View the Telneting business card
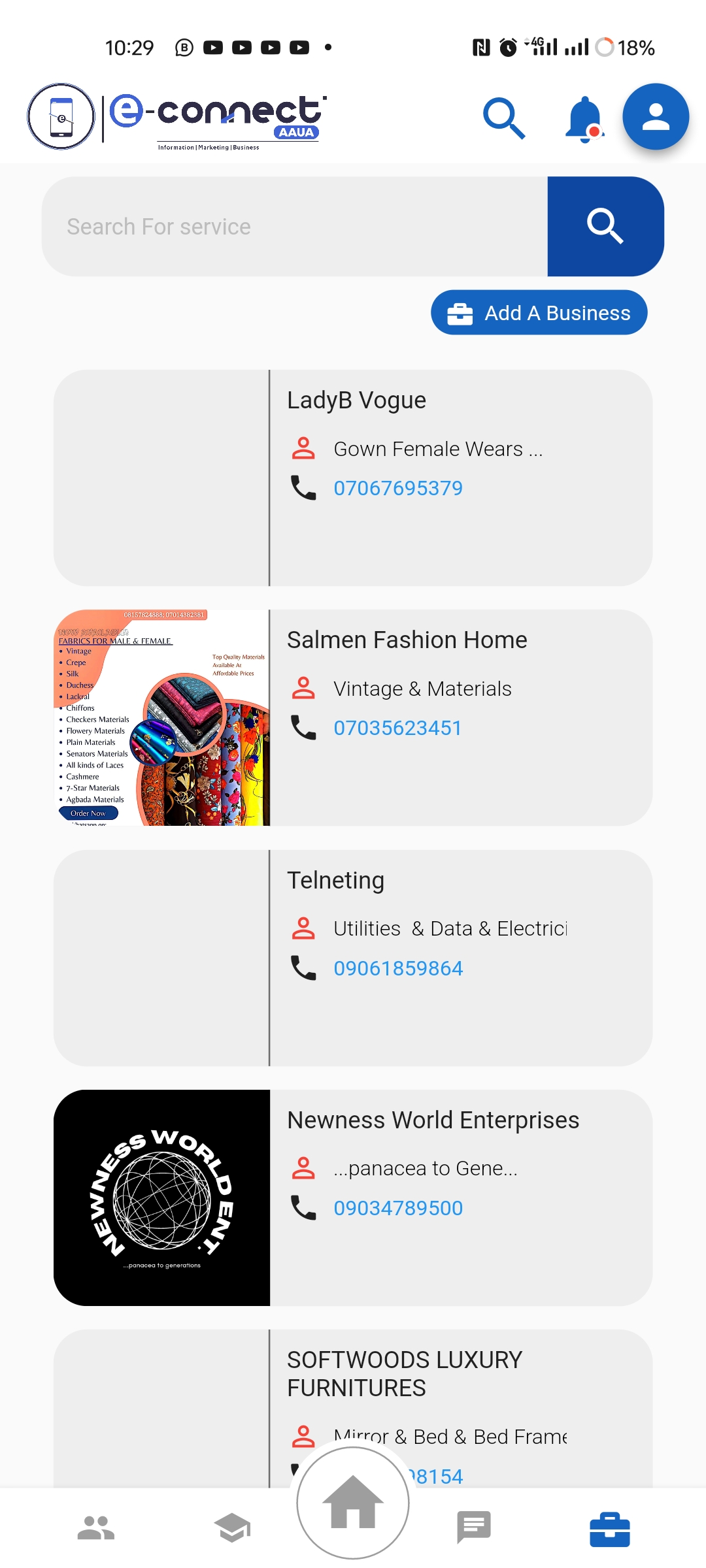This screenshot has height=1568, width=706. tap(335, 881)
